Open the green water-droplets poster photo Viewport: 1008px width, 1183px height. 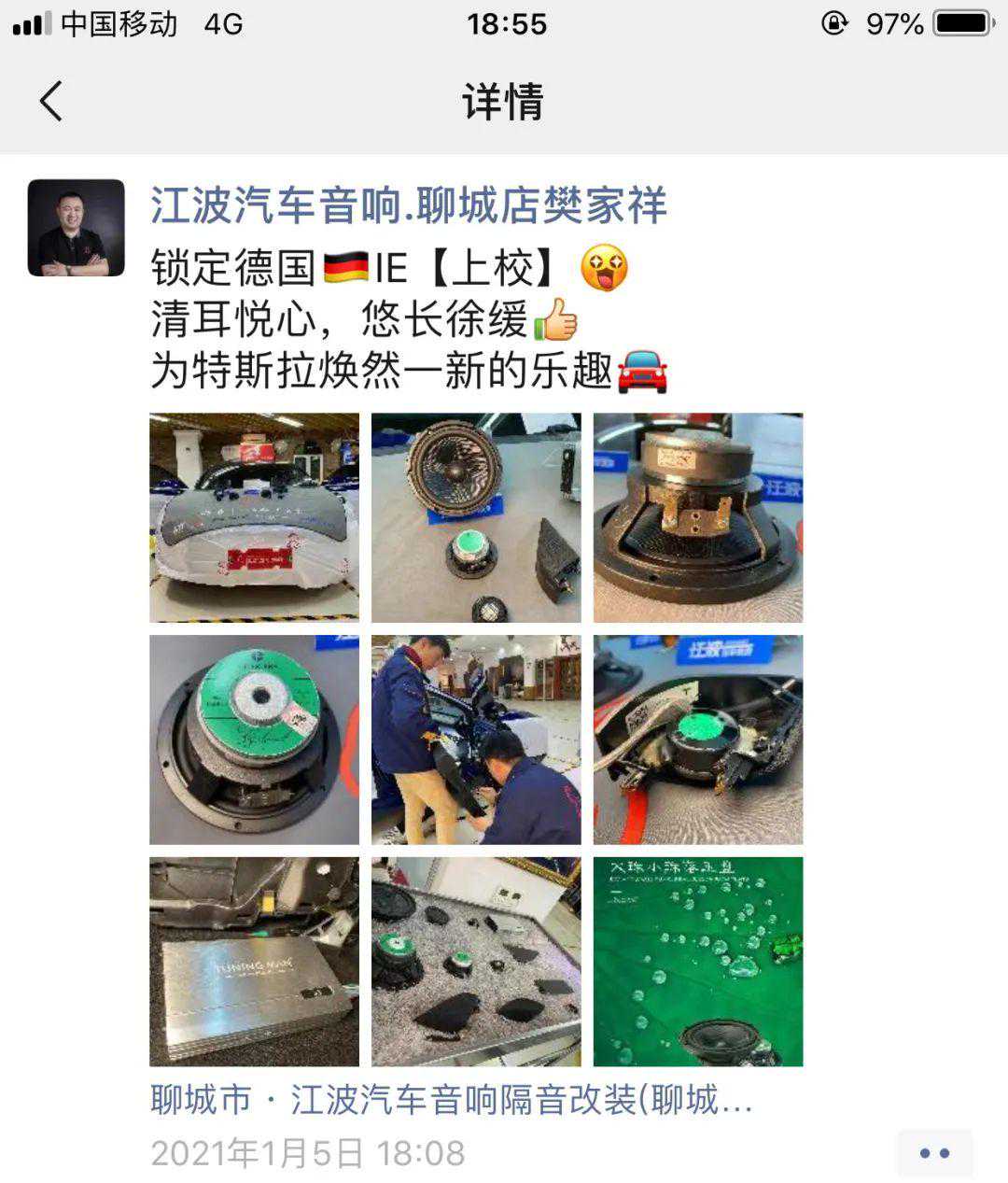(x=698, y=962)
